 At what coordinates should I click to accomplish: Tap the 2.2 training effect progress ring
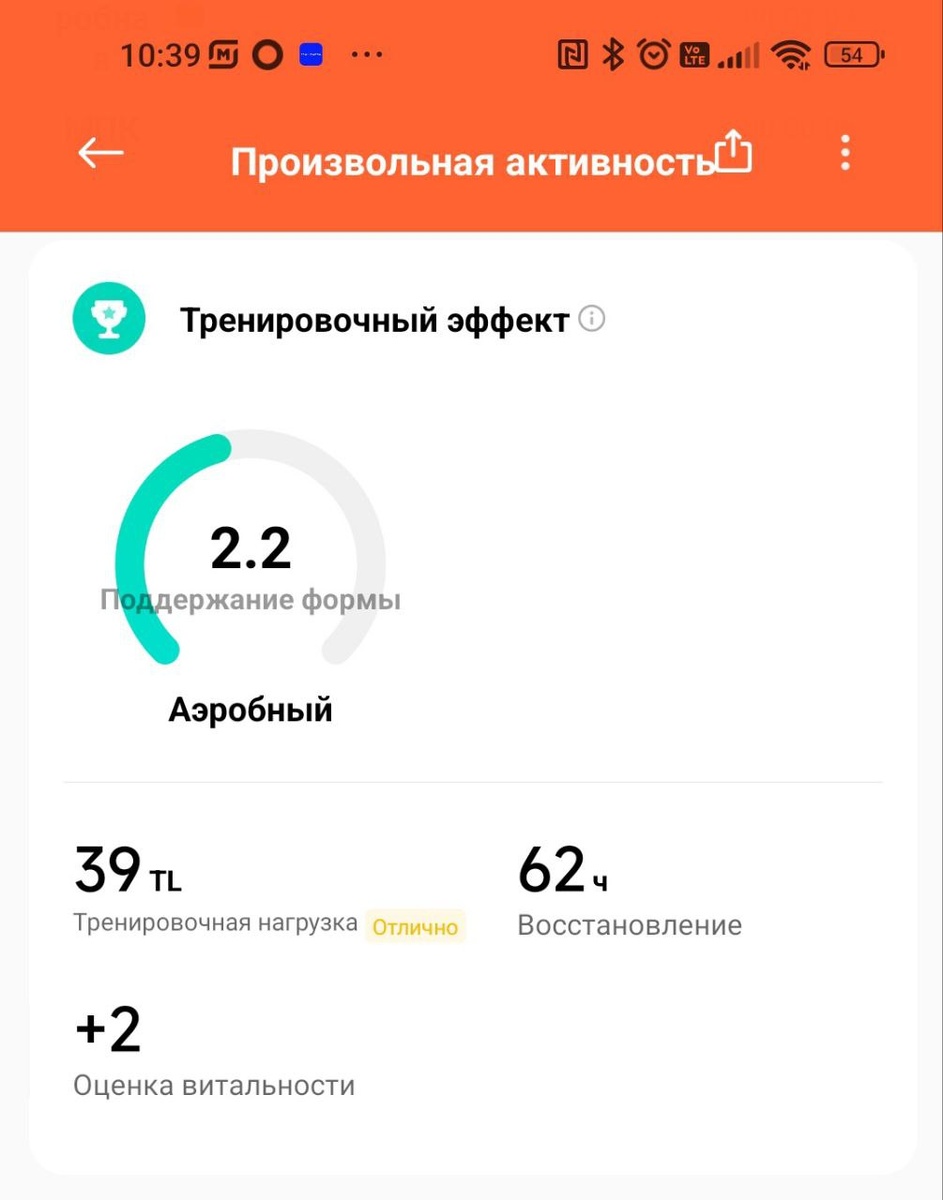(251, 549)
